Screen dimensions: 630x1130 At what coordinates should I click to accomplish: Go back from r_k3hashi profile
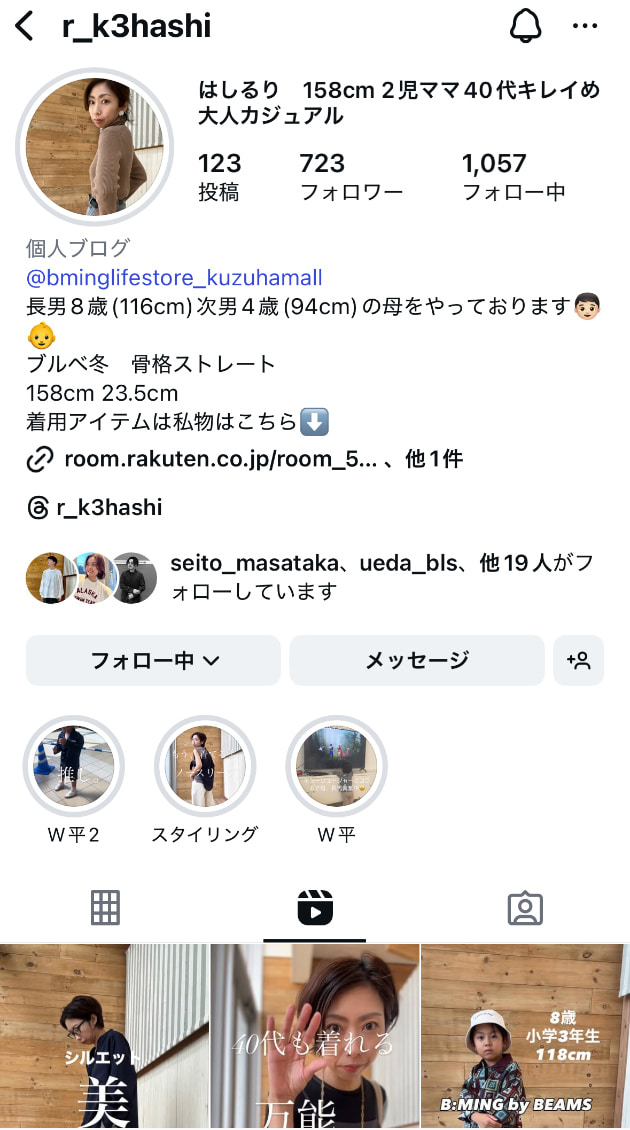point(25,27)
